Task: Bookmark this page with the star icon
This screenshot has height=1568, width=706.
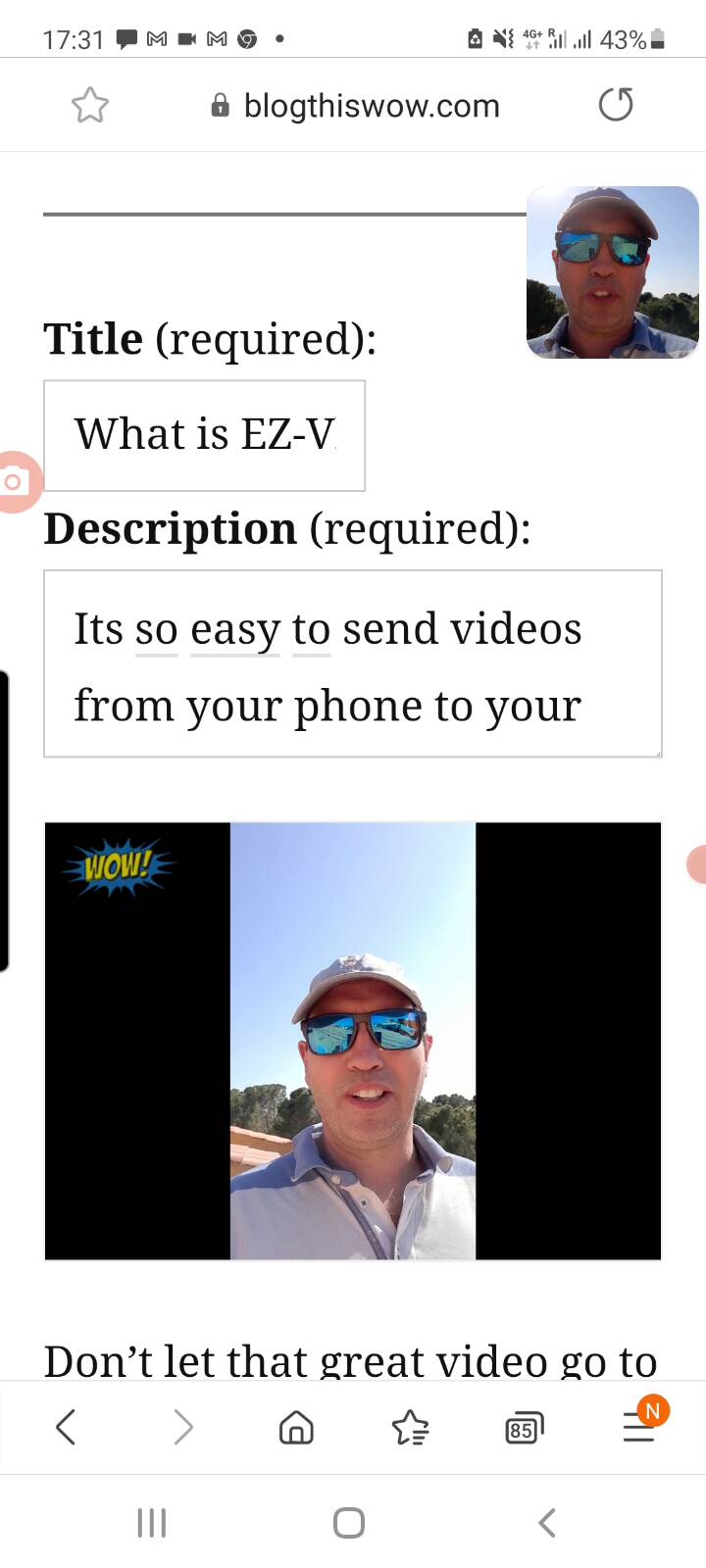Action: coord(90,105)
